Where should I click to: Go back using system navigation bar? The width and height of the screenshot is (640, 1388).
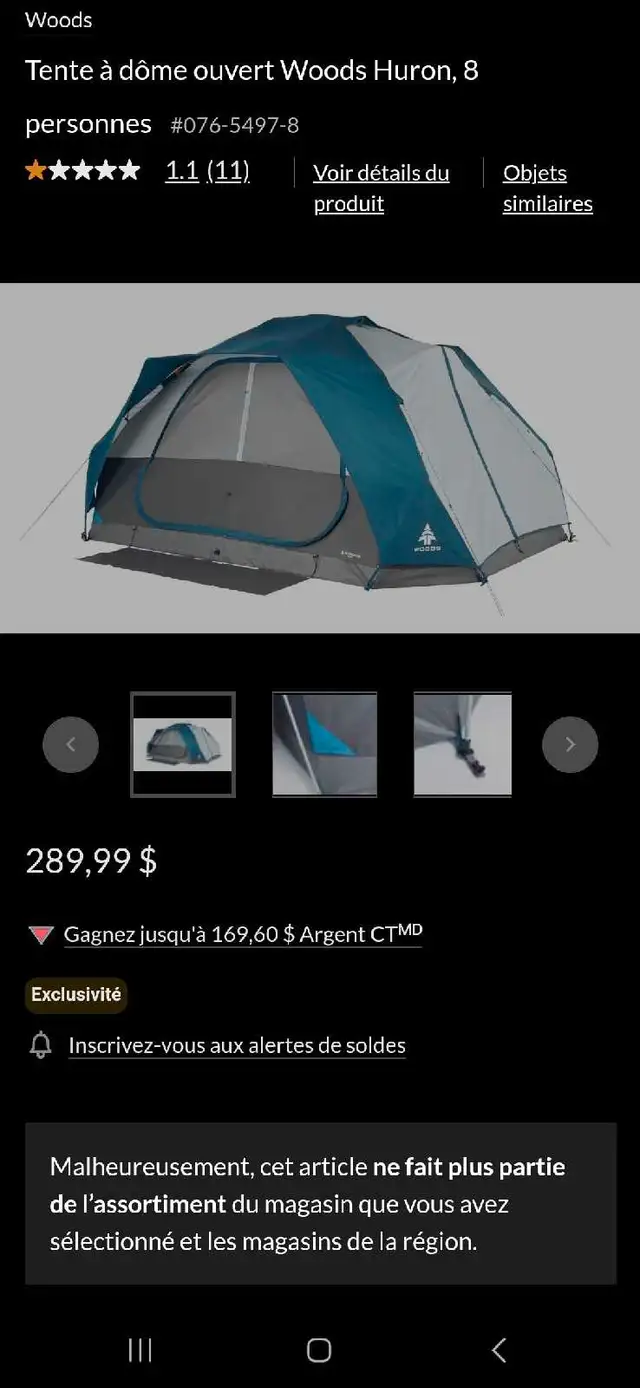point(499,1350)
